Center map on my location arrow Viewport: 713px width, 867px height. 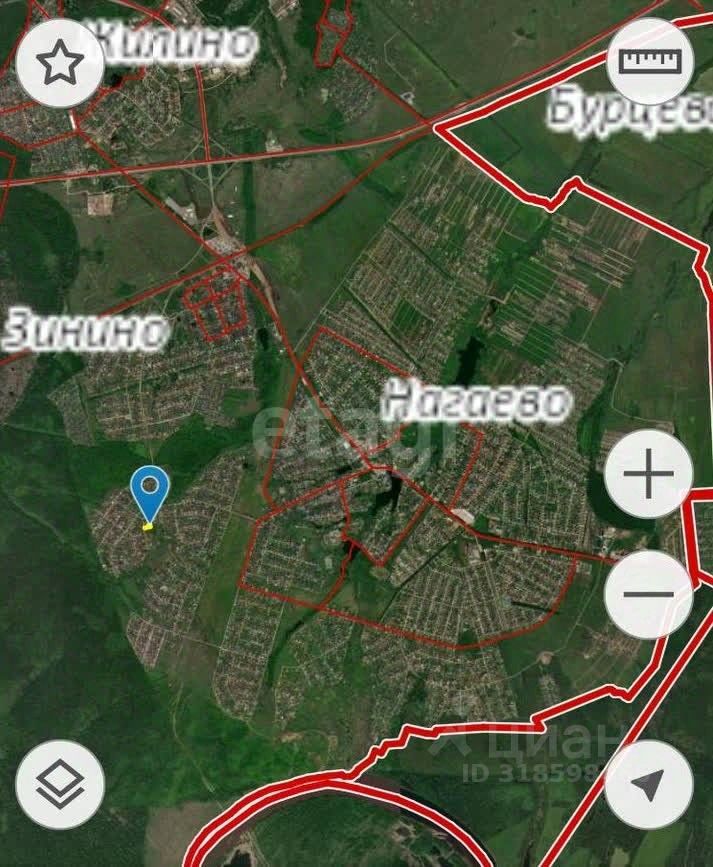point(649,784)
